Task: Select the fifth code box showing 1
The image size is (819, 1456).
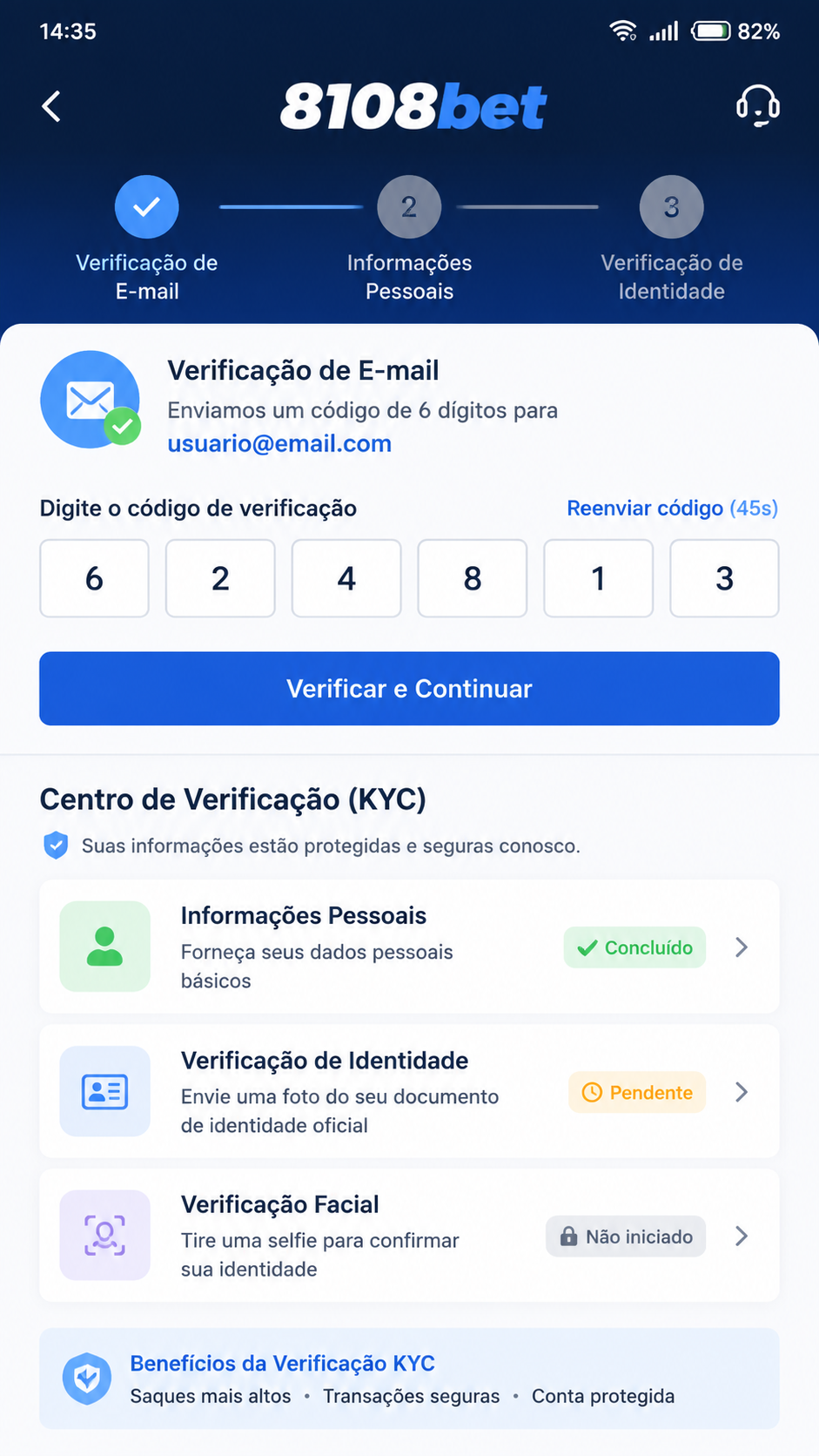Action: coord(599,578)
